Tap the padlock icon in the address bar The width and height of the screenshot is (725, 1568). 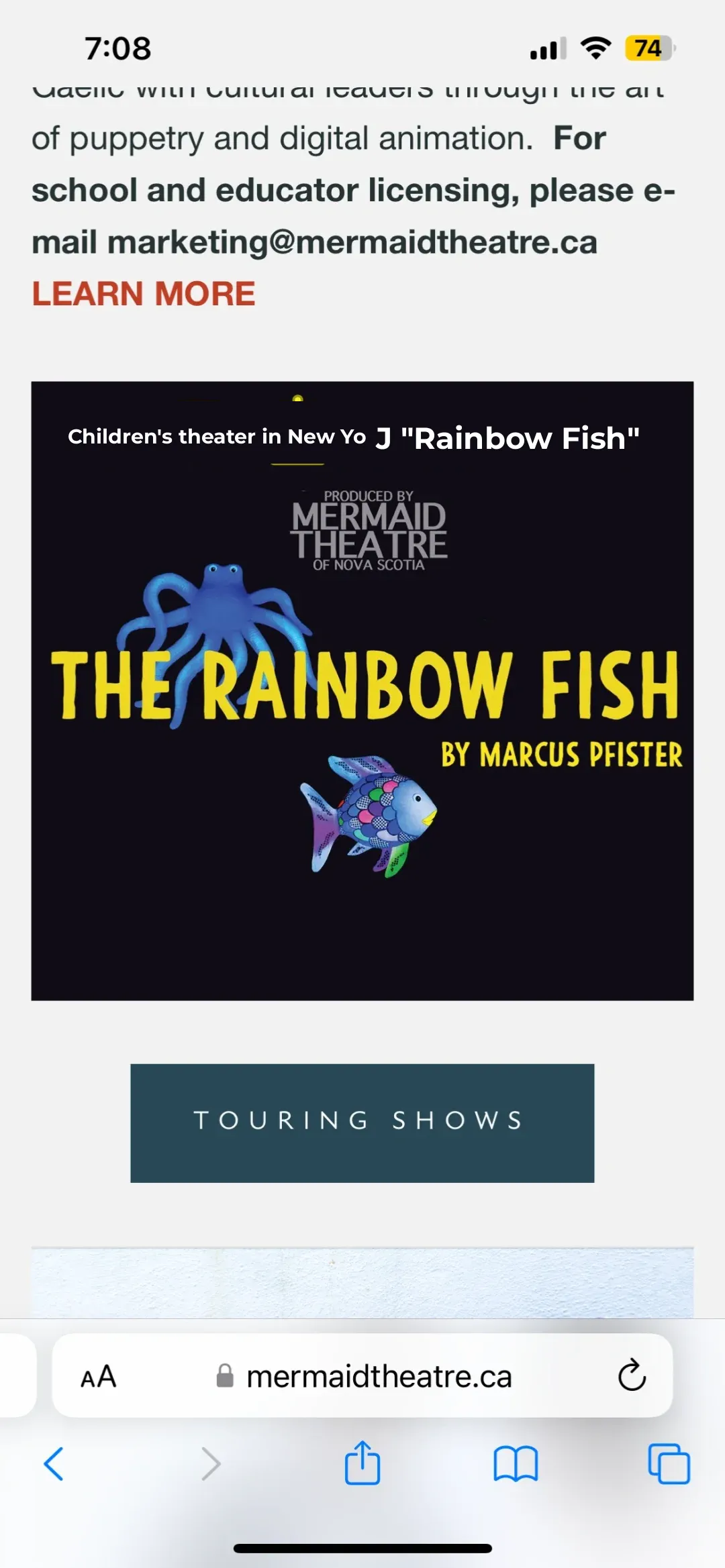pos(226,1377)
